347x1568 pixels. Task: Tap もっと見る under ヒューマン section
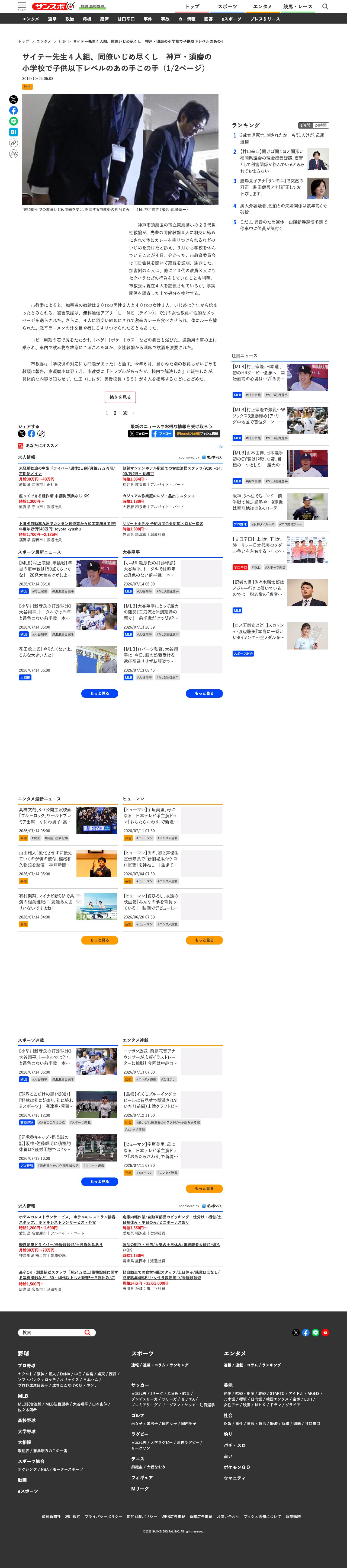click(x=204, y=940)
